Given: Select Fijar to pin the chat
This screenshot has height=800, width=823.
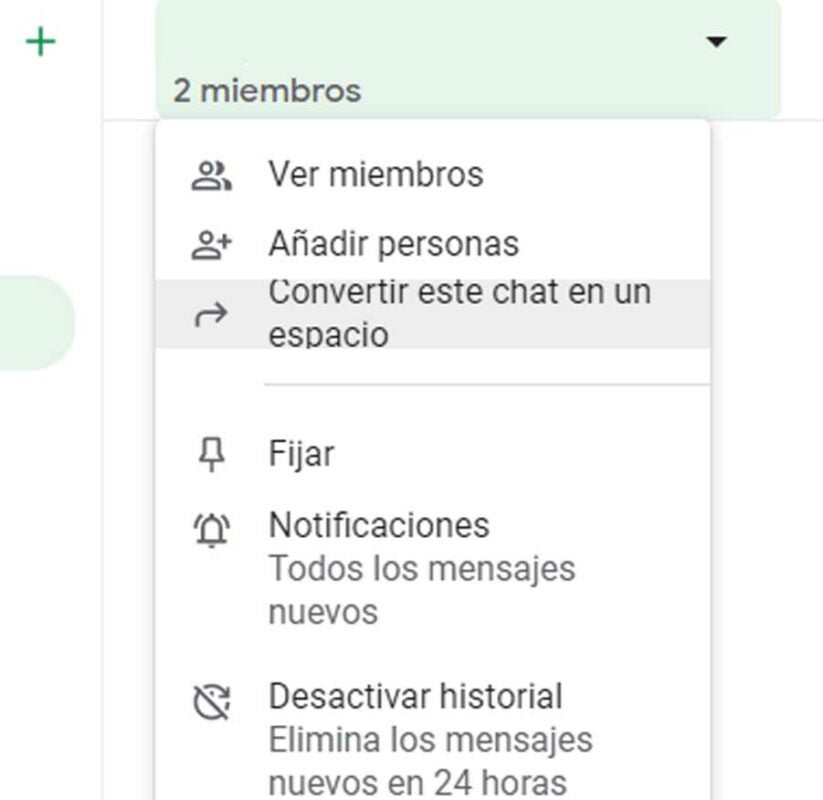Looking at the screenshot, I should pyautogui.click(x=301, y=454).
